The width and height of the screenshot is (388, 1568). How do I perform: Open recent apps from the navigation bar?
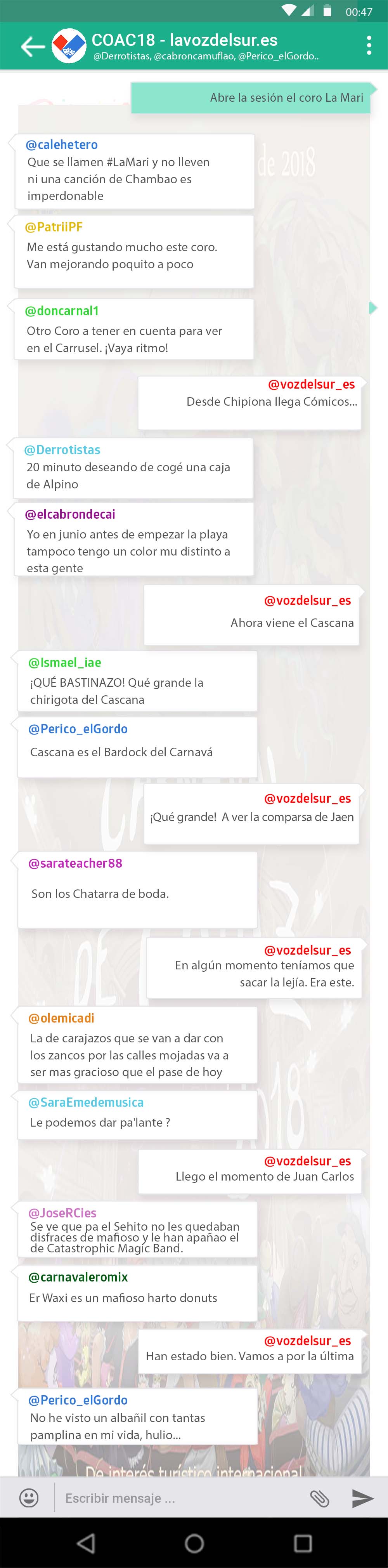302,1543
